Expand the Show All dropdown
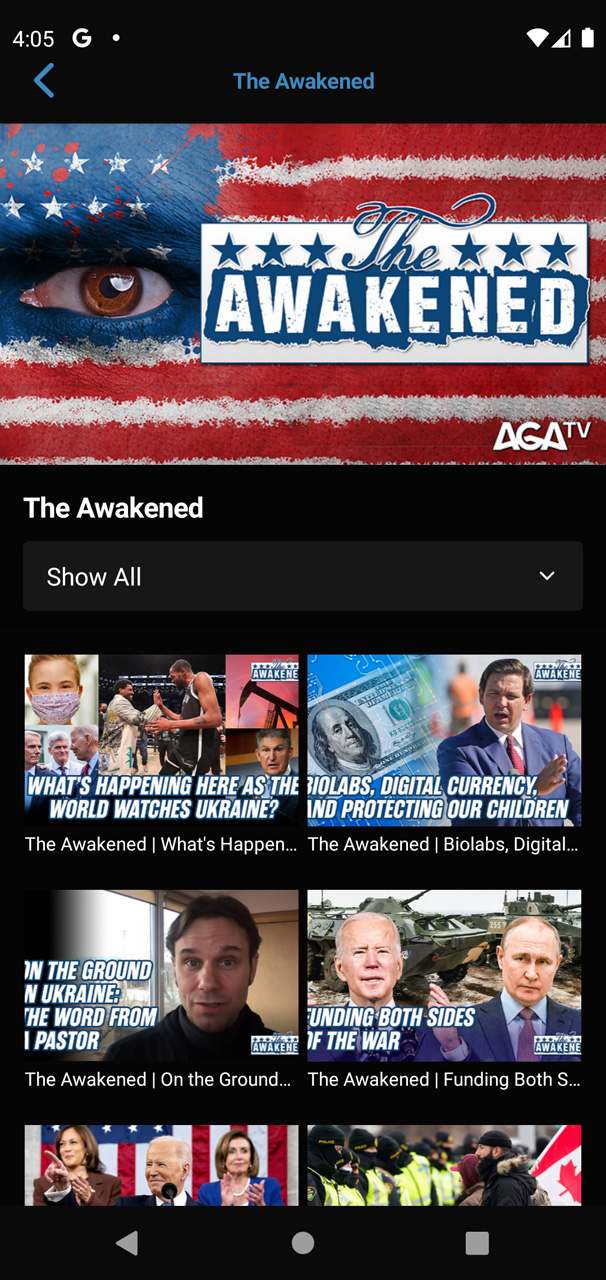This screenshot has width=606, height=1280. 303,576
